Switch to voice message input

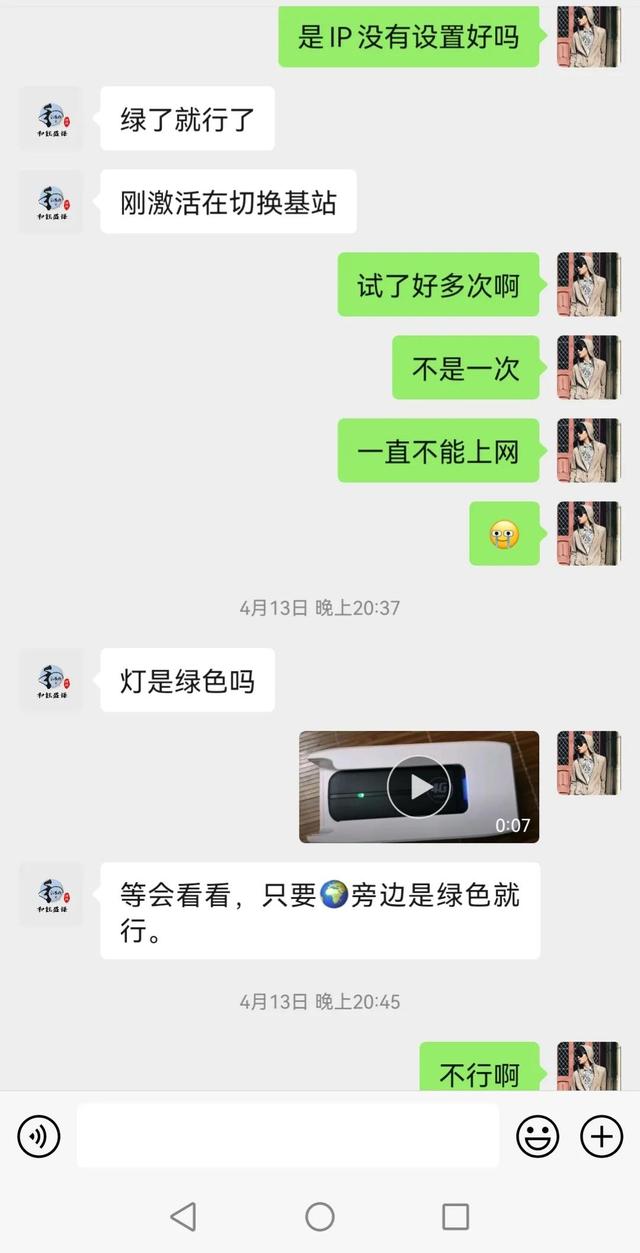point(39,1136)
